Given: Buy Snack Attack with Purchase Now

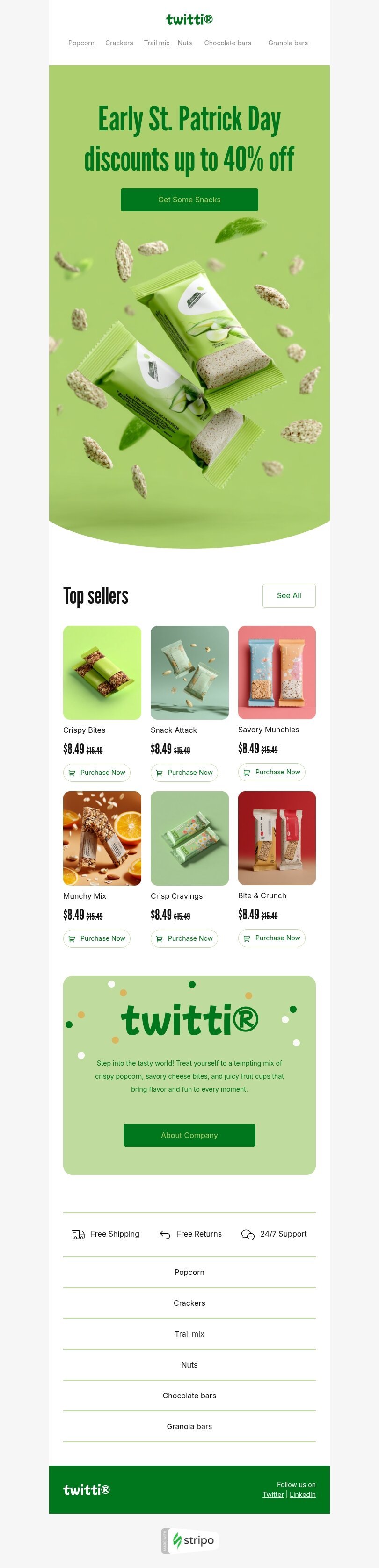Looking at the screenshot, I should pos(184,773).
